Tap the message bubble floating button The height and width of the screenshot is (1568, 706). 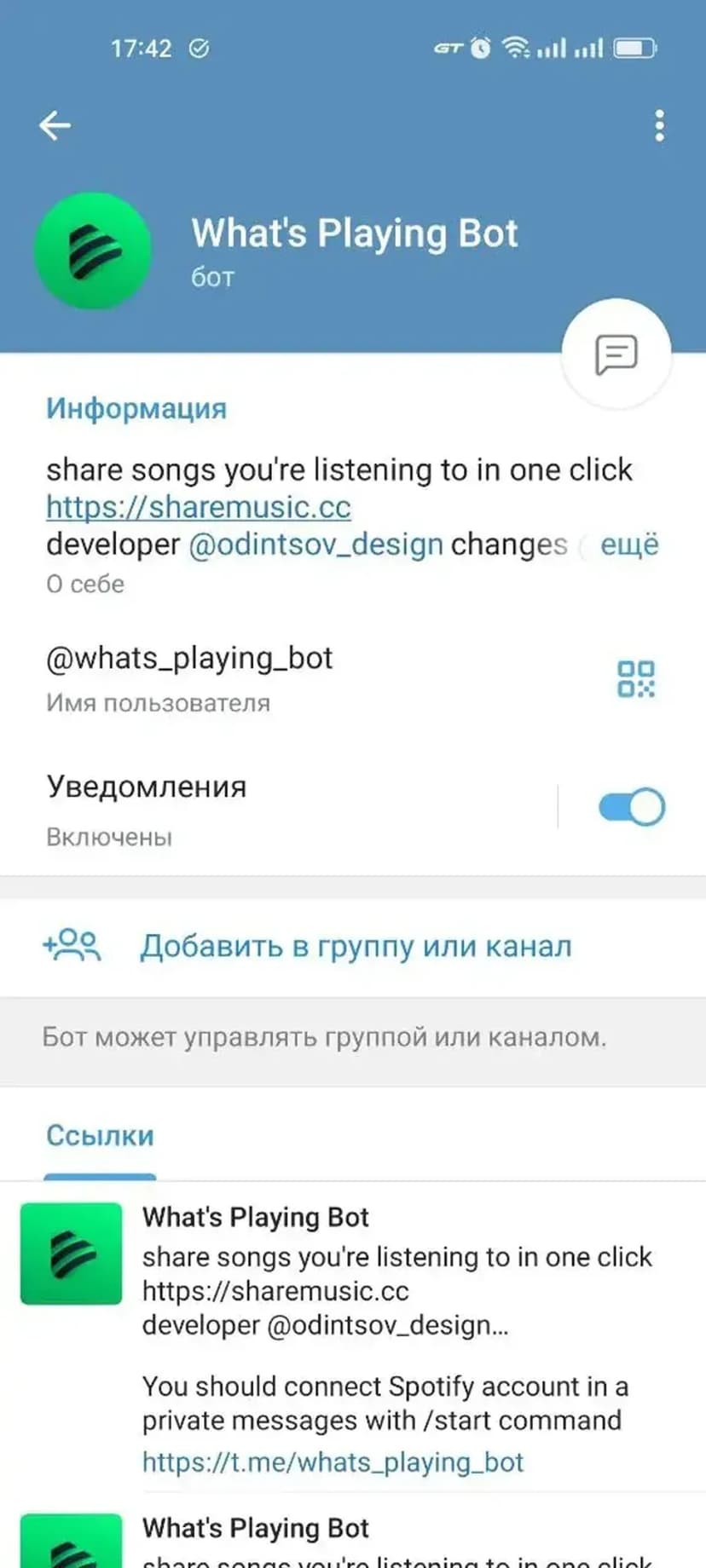[x=616, y=354]
